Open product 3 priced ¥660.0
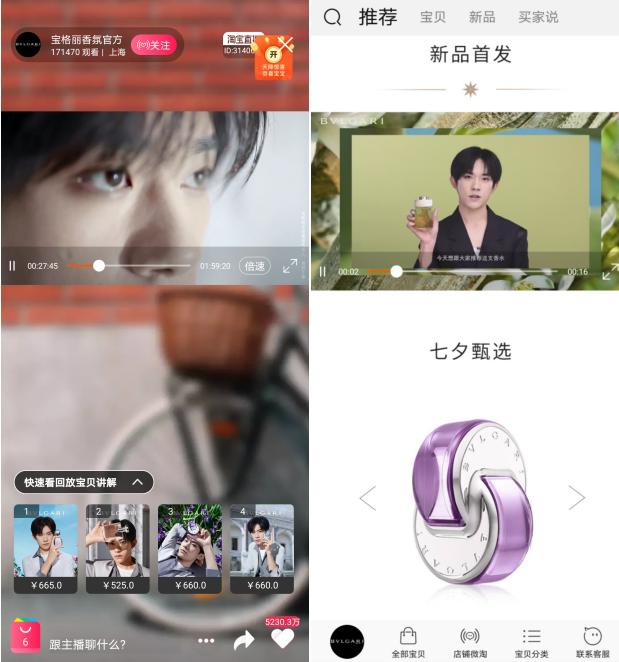The width and height of the screenshot is (619, 662). tap(190, 548)
